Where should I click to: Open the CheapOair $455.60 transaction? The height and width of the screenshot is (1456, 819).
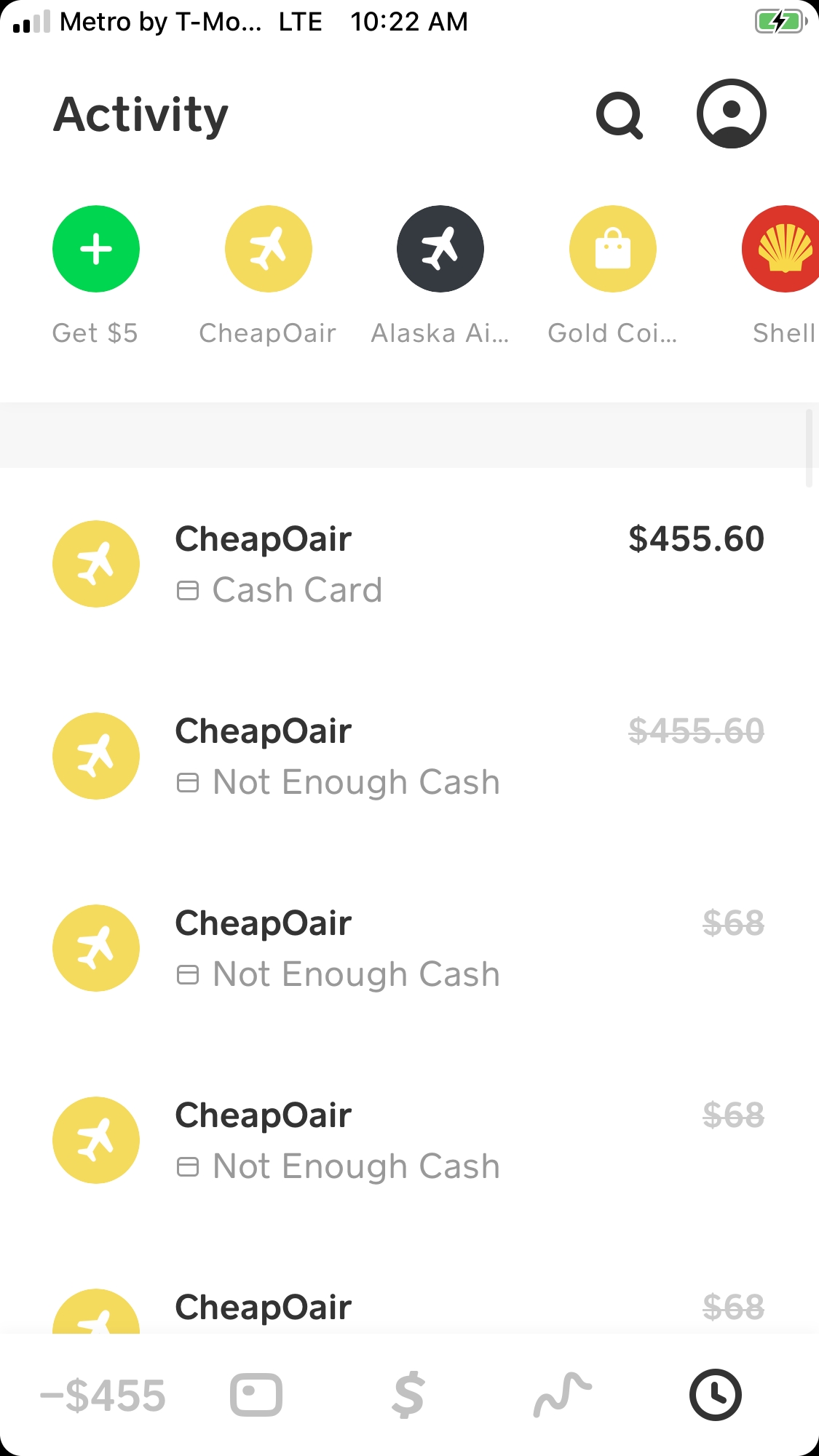coord(409,564)
